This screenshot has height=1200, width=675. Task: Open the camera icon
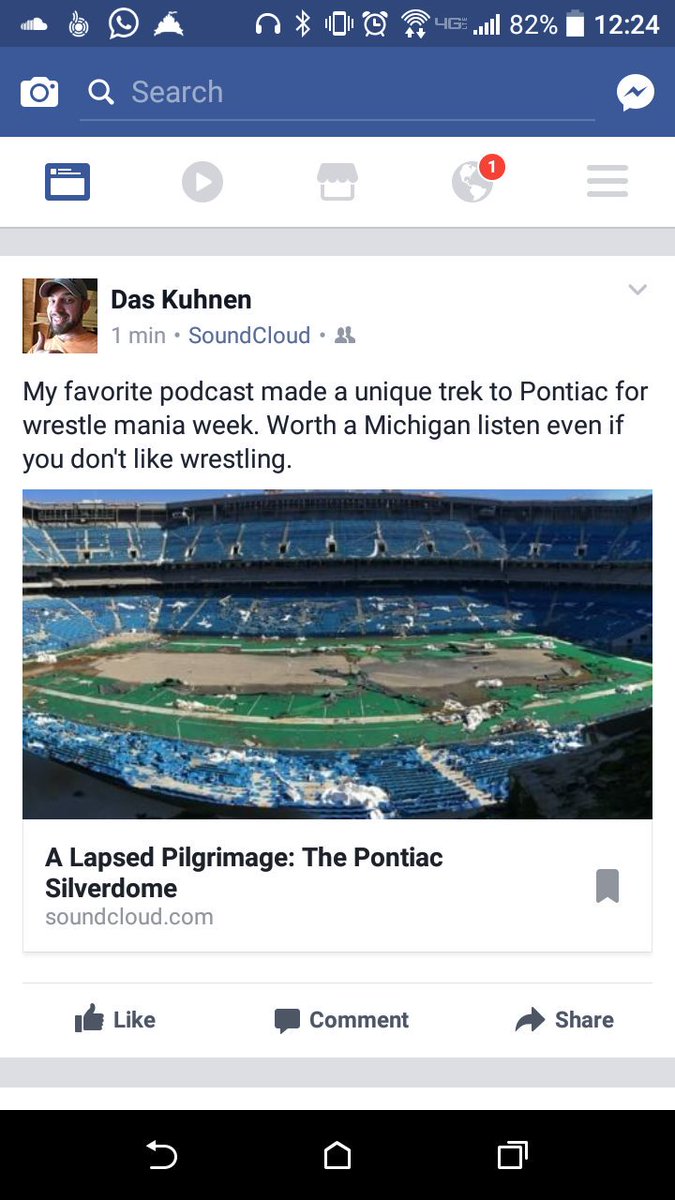(x=39, y=93)
